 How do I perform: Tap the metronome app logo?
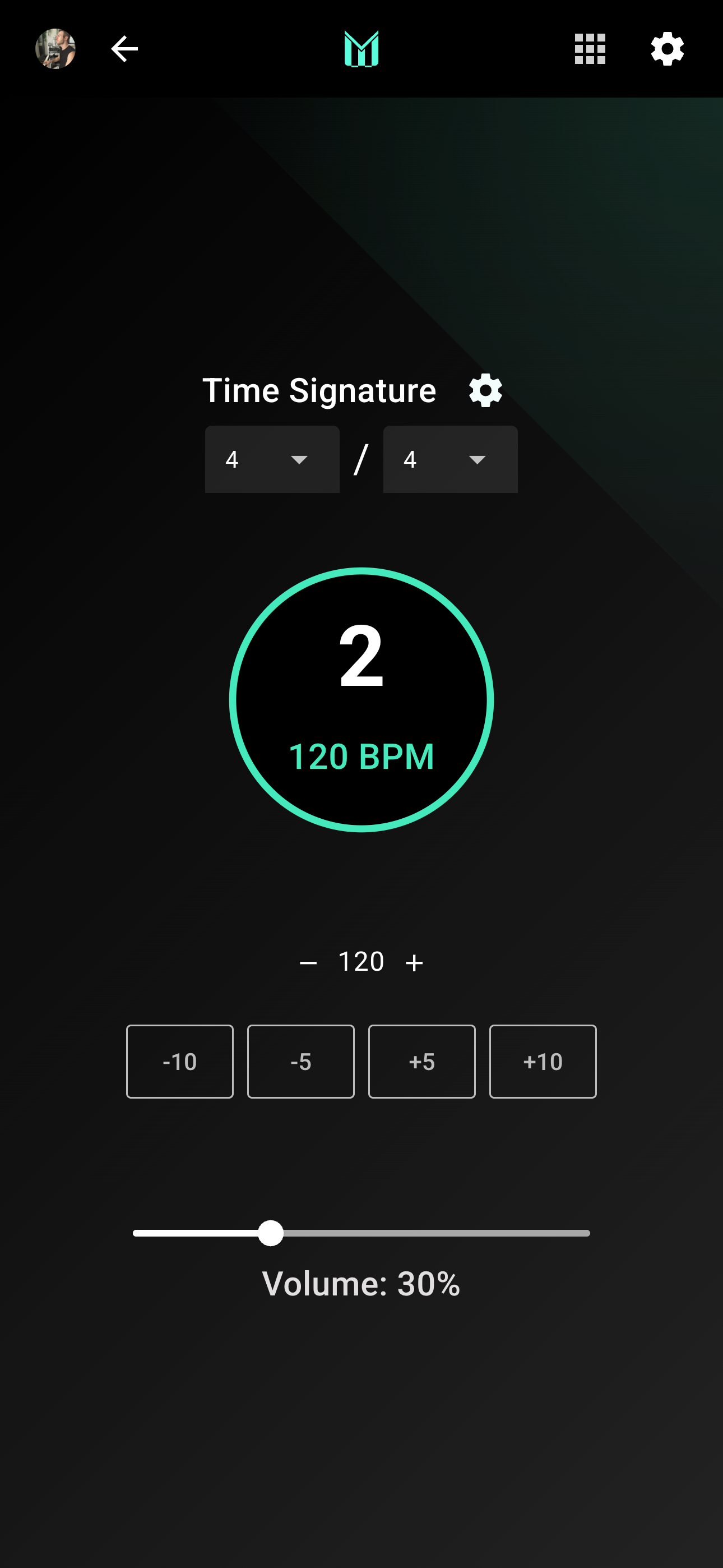coord(361,49)
